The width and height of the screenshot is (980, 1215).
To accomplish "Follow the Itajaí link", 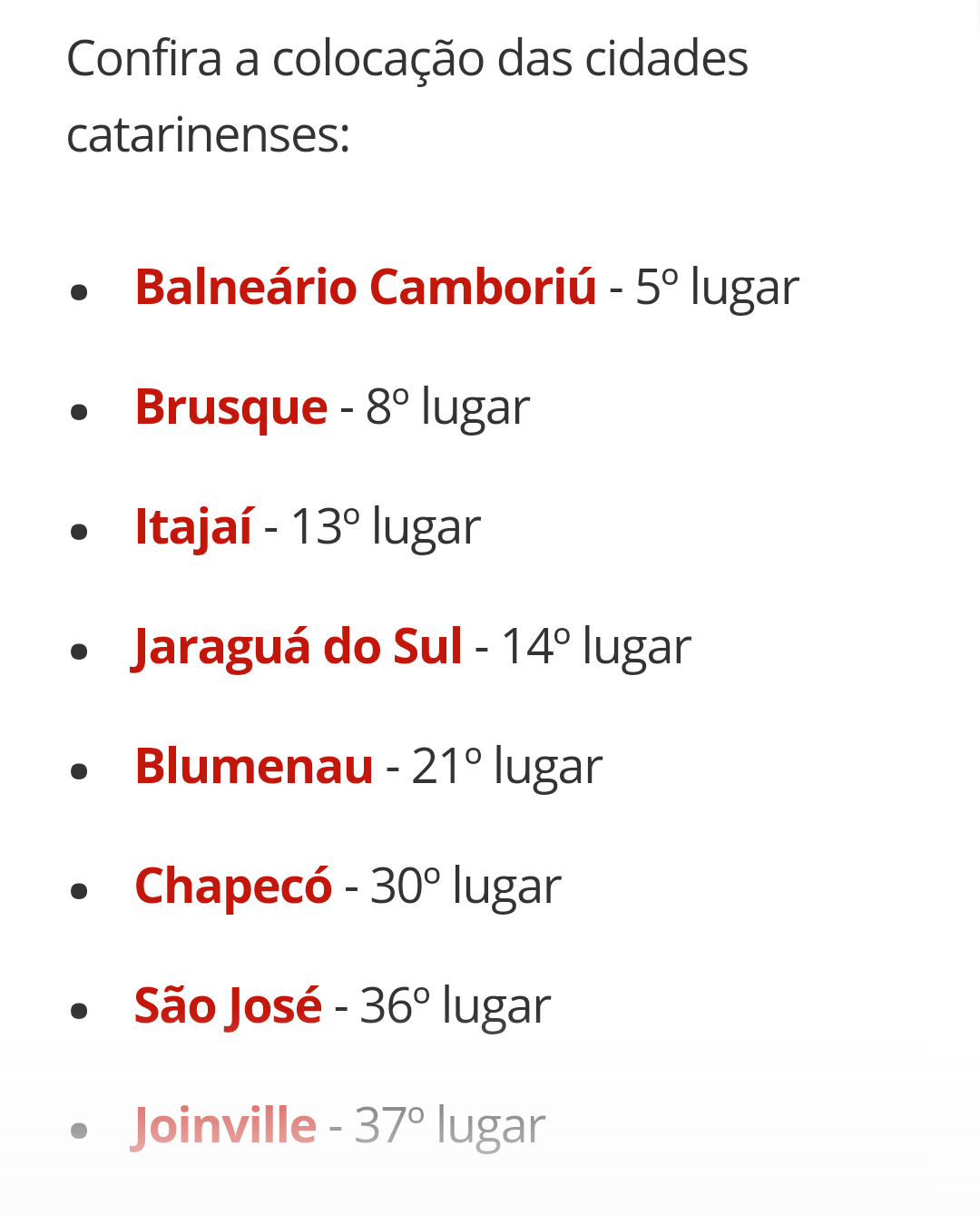I will pyautogui.click(x=193, y=526).
